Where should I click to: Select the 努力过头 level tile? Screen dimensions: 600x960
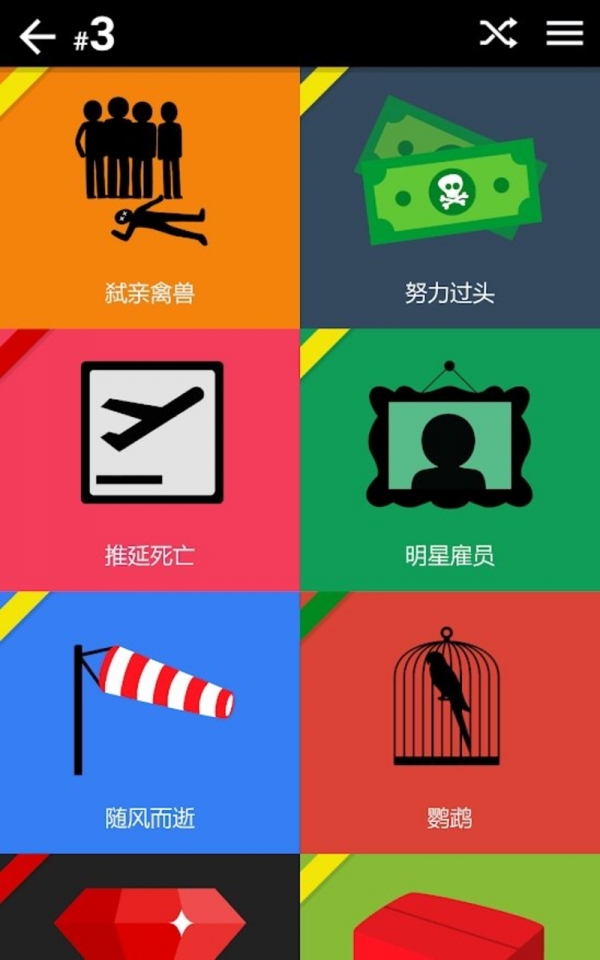click(450, 198)
